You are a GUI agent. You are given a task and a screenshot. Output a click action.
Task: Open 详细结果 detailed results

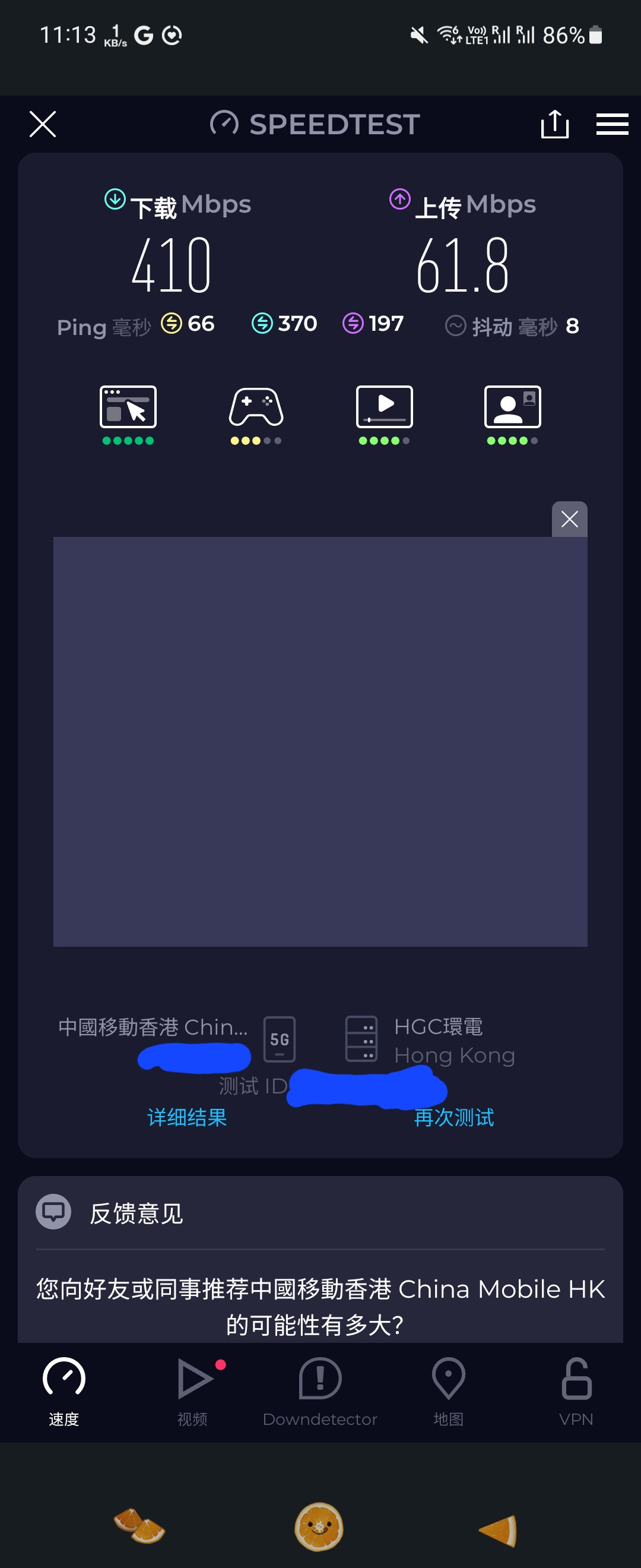coord(187,1117)
